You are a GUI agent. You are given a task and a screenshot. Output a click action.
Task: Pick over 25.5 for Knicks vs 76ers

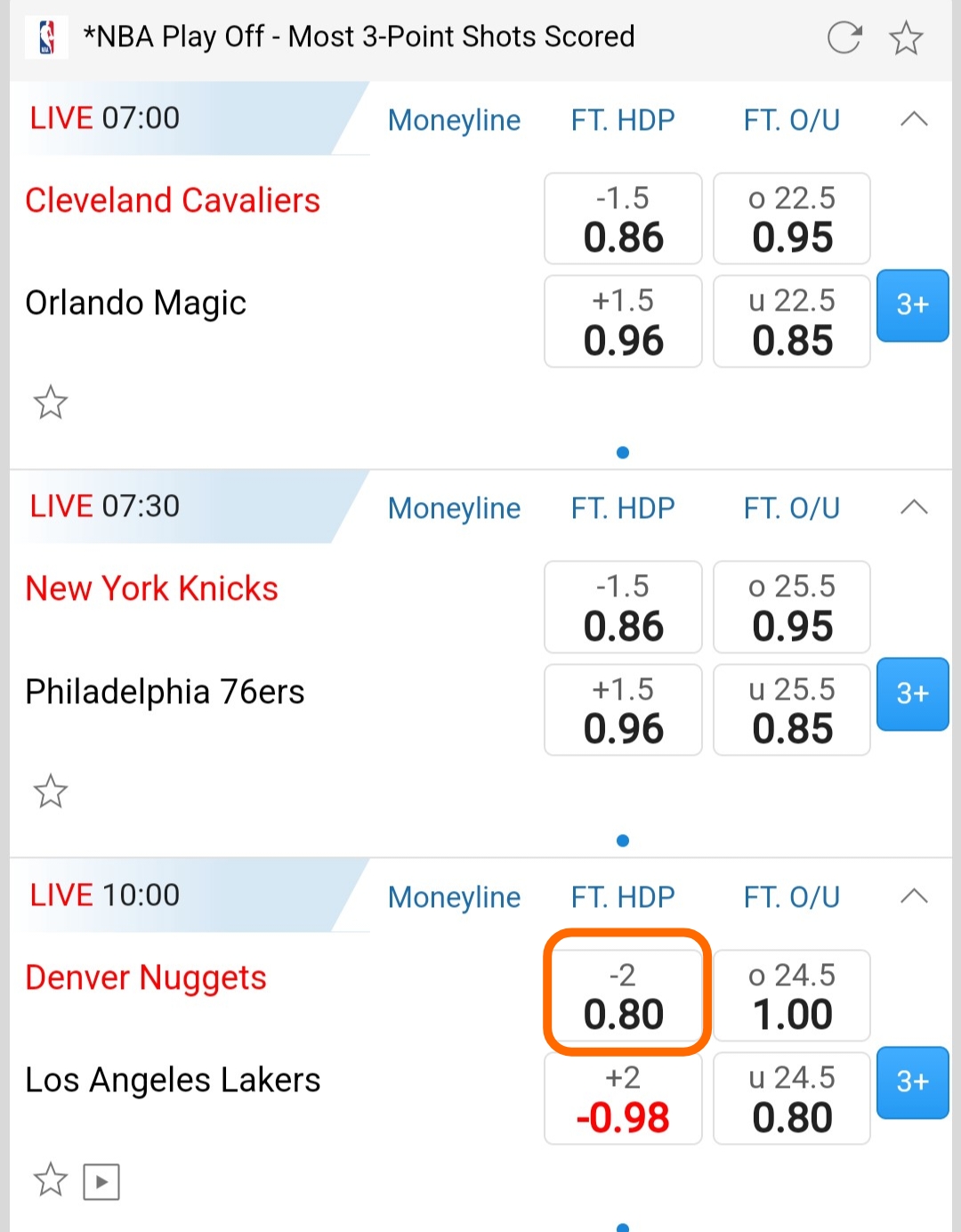(x=792, y=607)
